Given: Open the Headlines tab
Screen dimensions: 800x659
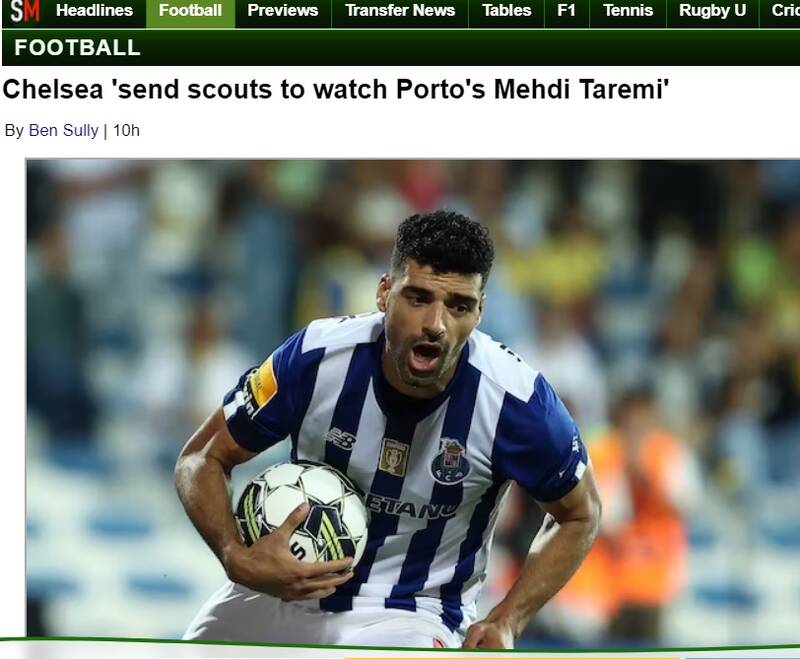Looking at the screenshot, I should [x=94, y=11].
